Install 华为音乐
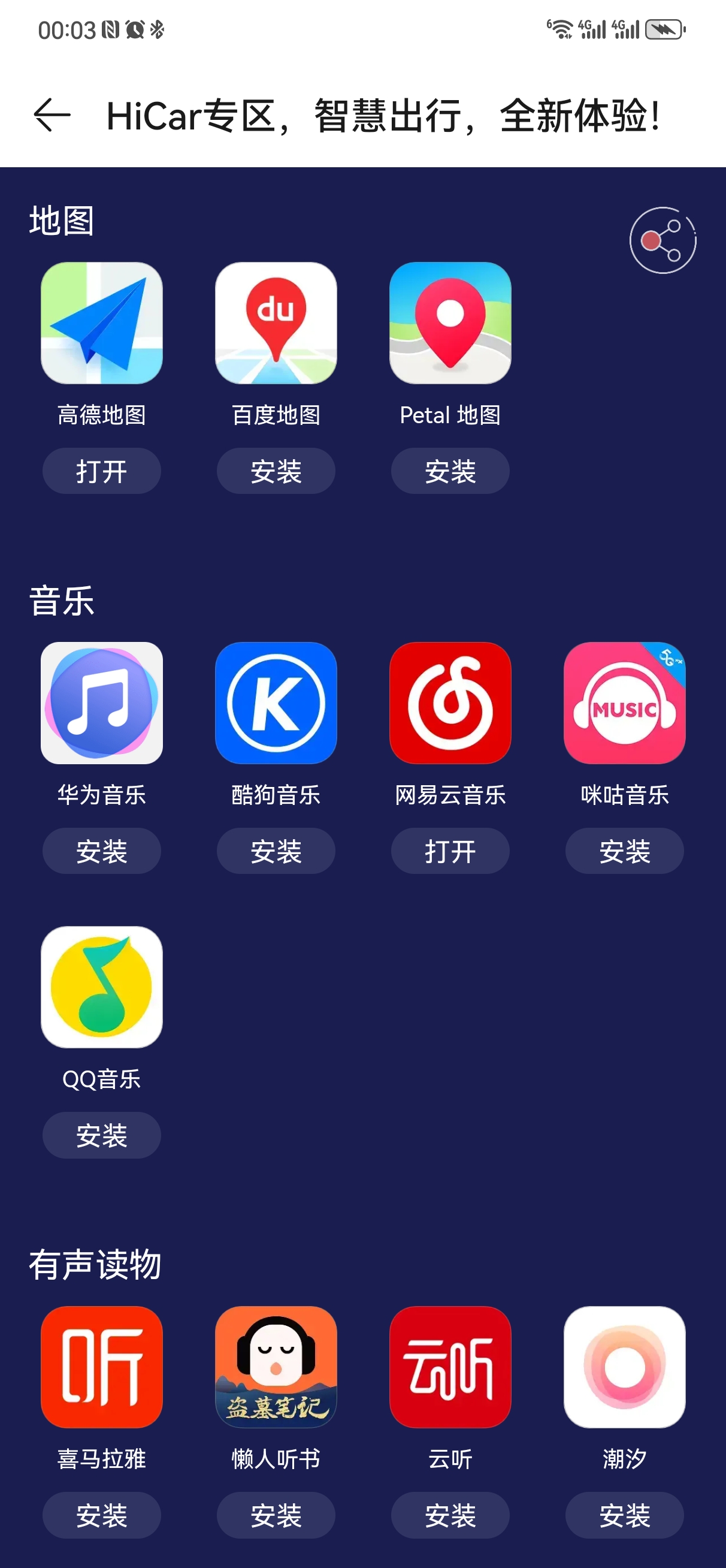The width and height of the screenshot is (726, 1568). point(102,851)
